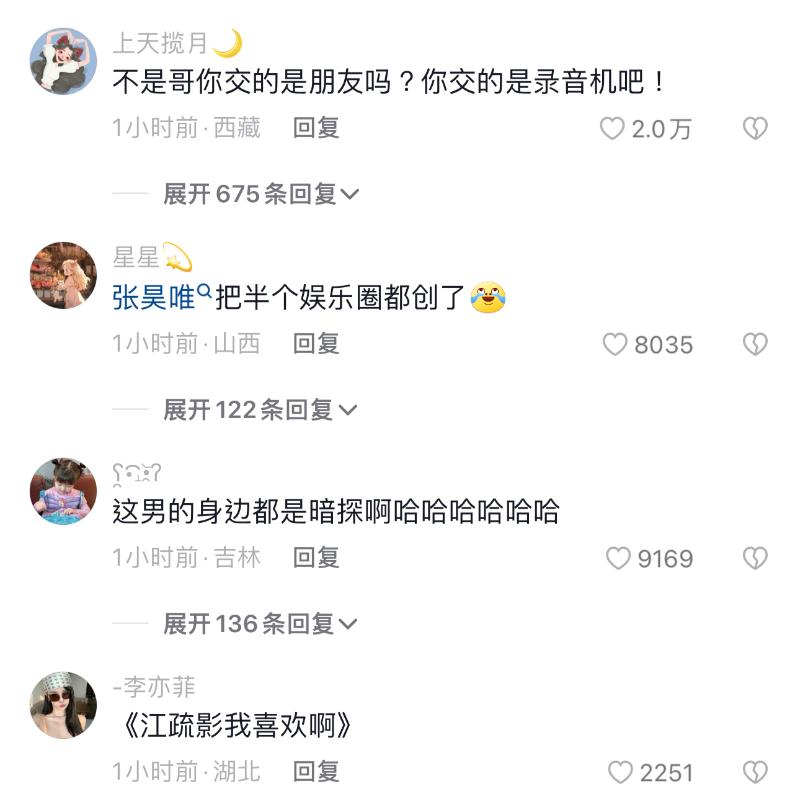The height and width of the screenshot is (807, 800).
Task: Expand the 122 replies
Action: [x=260, y=409]
